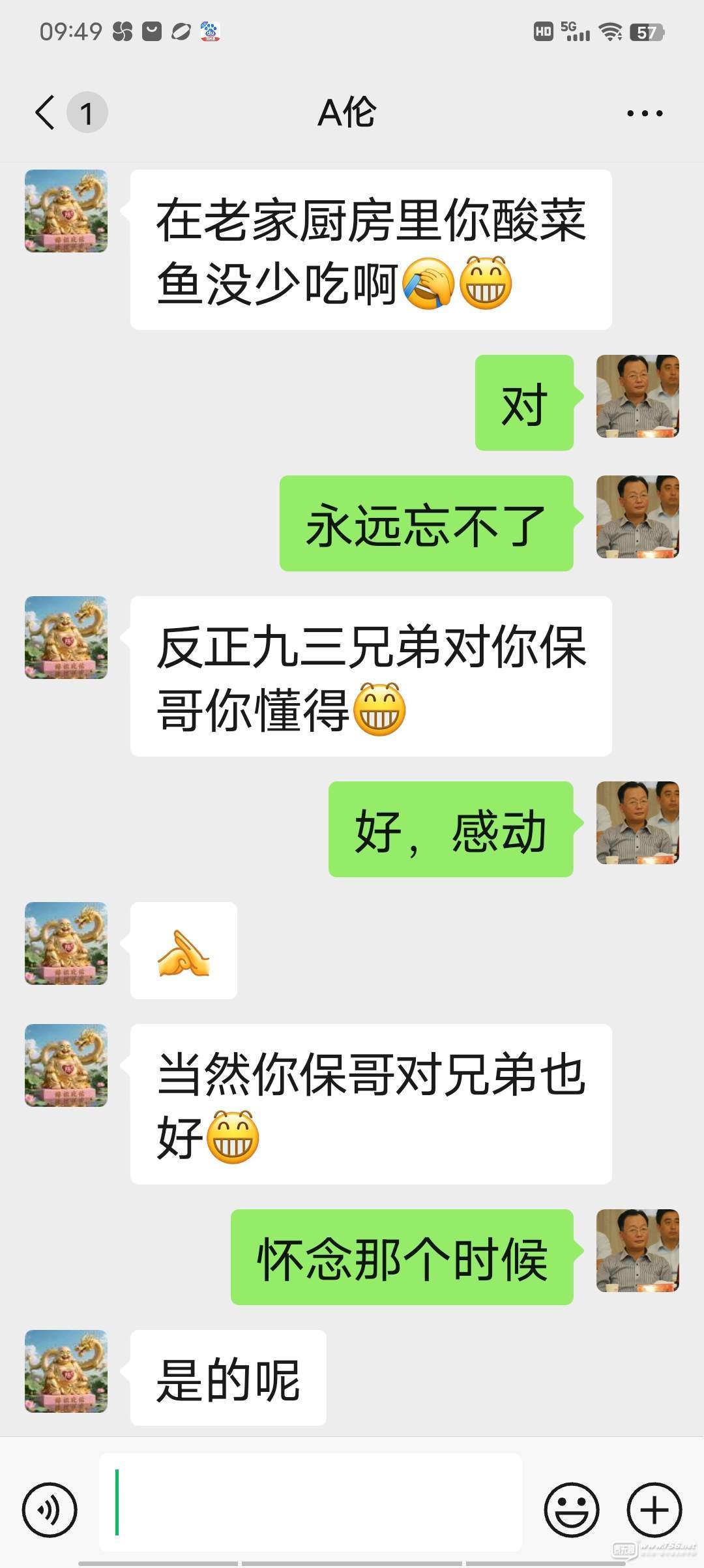
Task: Switch to voice message input
Action: (50, 1509)
